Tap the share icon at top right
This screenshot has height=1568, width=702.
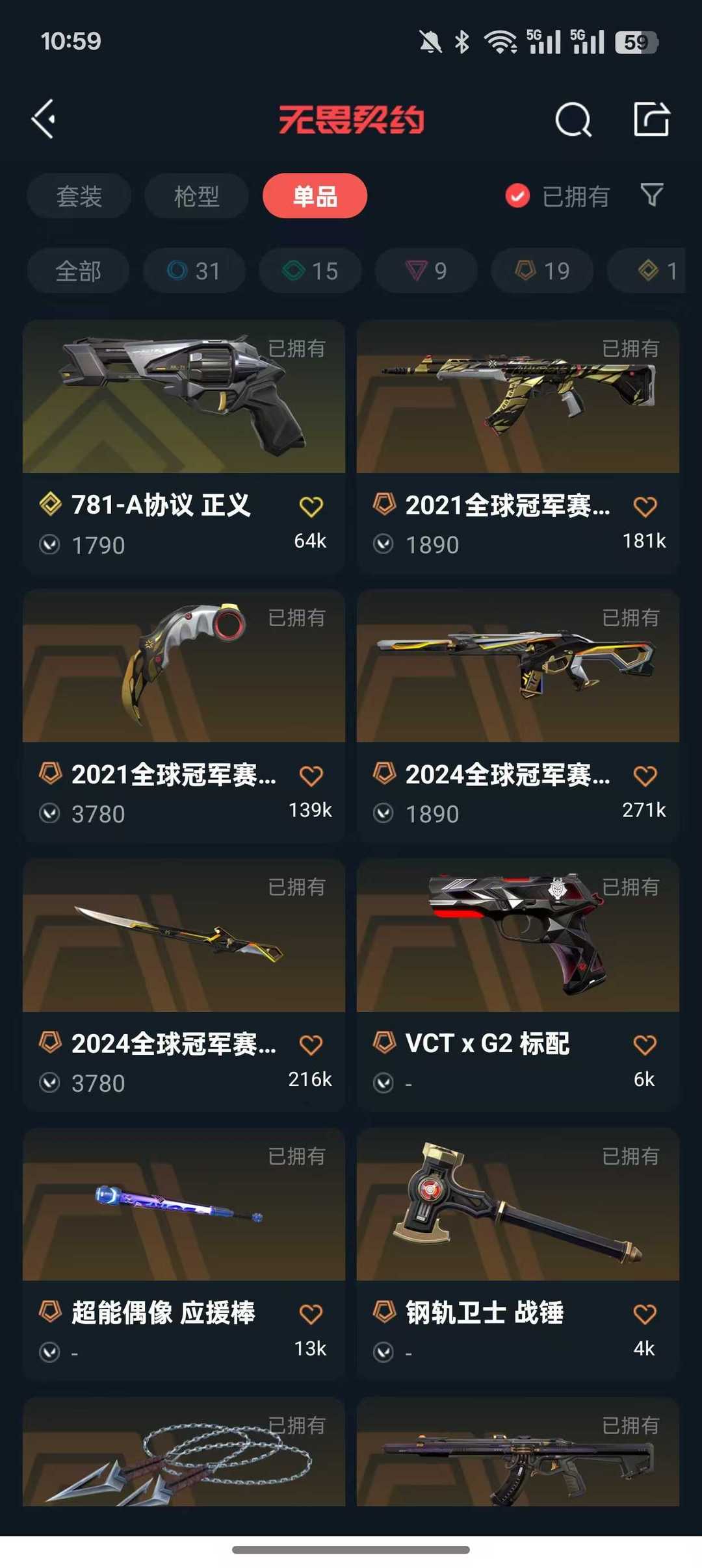(x=653, y=119)
